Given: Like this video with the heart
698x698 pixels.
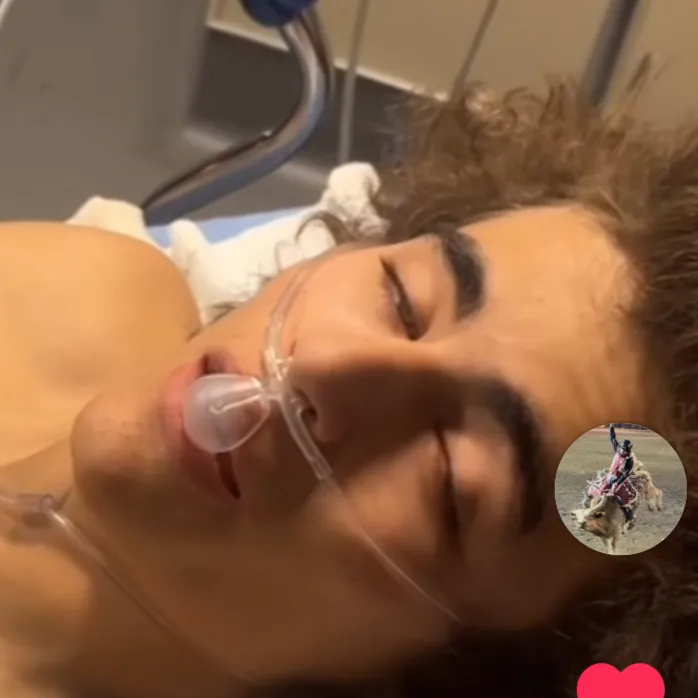Looking at the screenshot, I should coord(620,682).
